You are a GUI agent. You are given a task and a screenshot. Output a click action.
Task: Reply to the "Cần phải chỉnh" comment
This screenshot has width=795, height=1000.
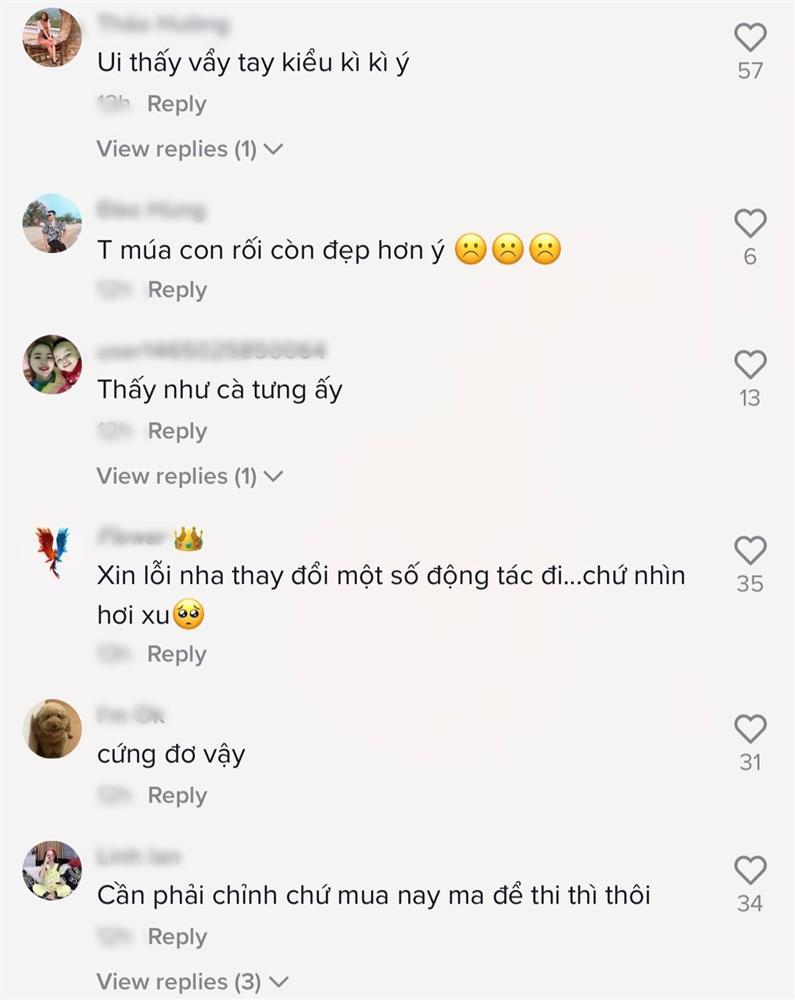(176, 937)
